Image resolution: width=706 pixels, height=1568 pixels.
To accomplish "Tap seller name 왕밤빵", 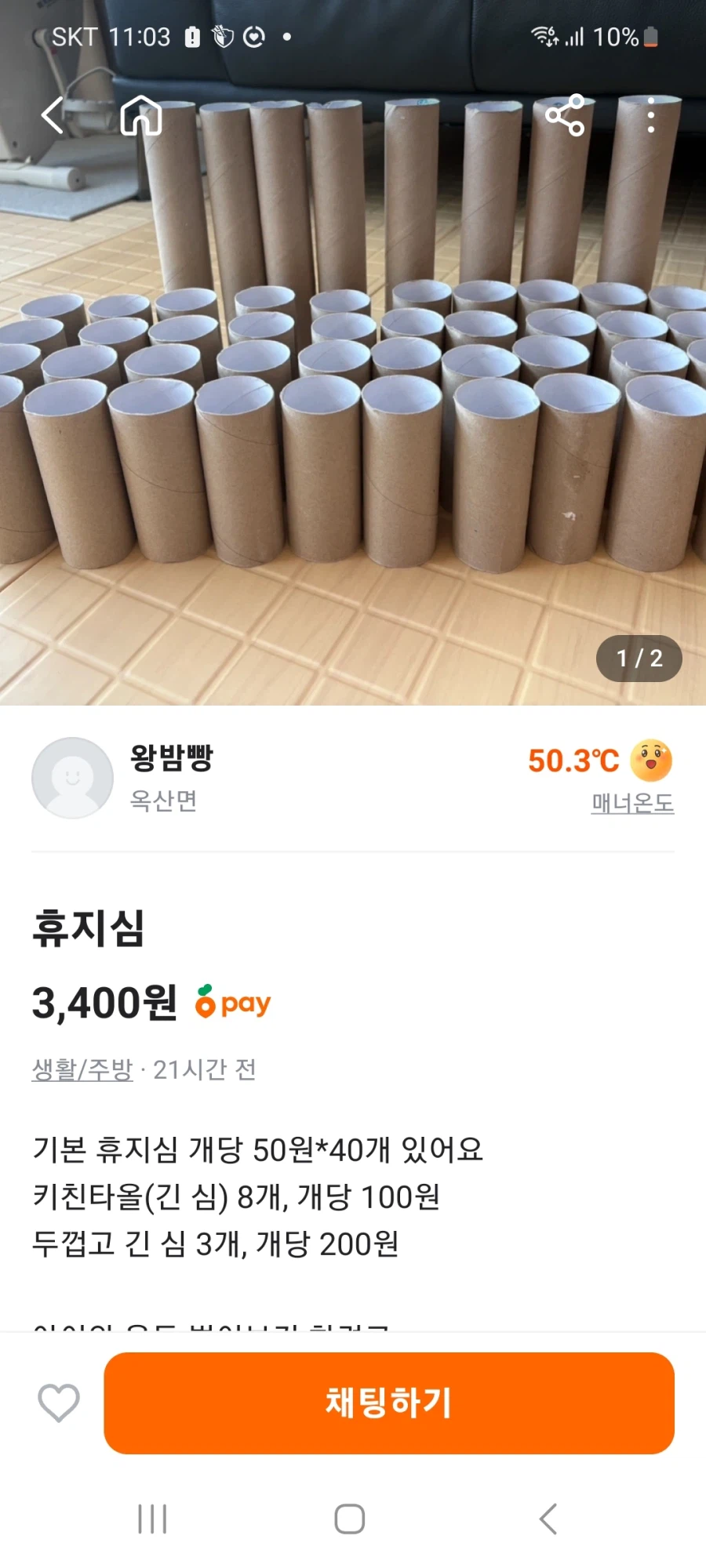I will [x=169, y=759].
